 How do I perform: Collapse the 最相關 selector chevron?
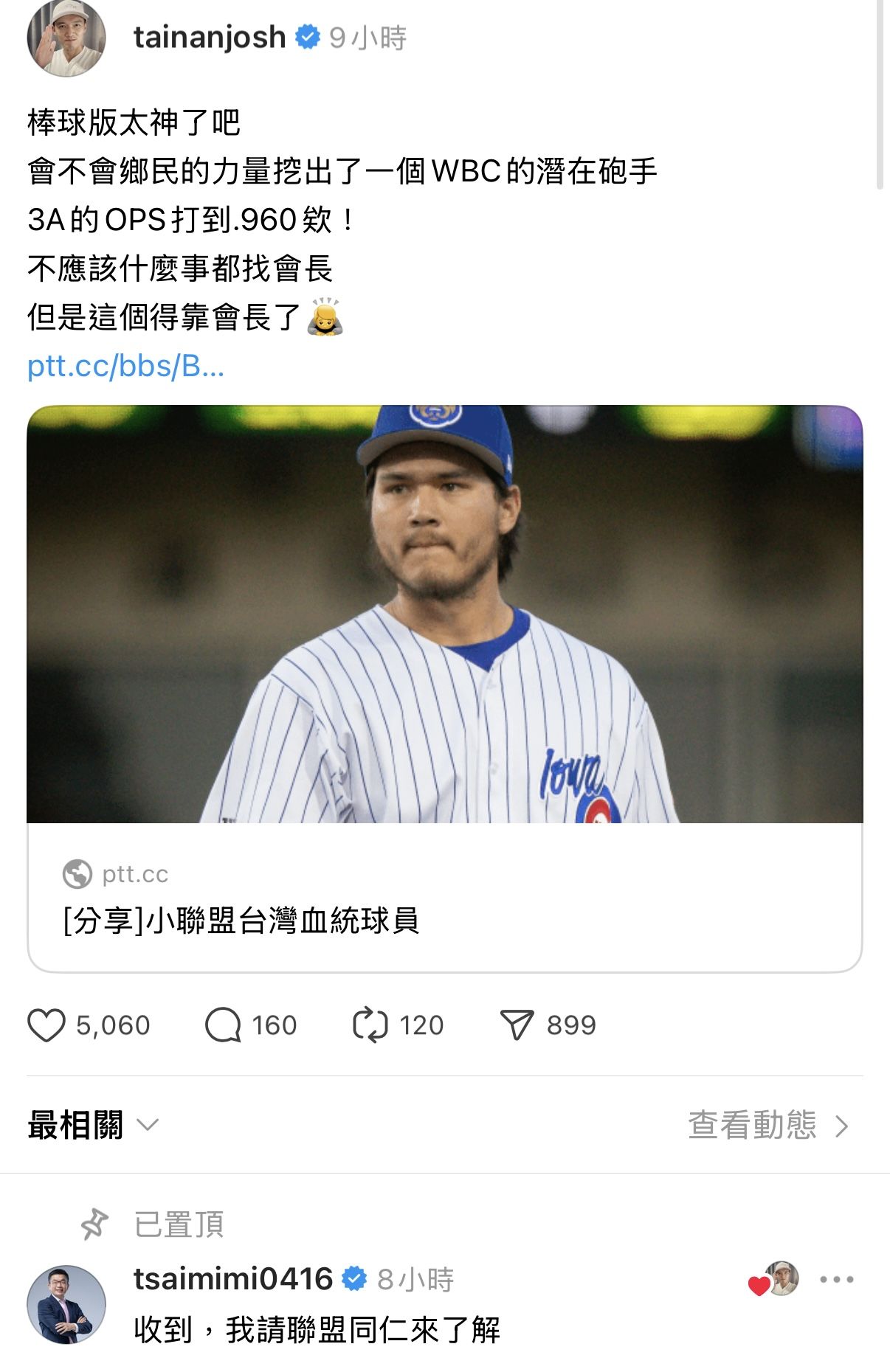click(x=147, y=1125)
